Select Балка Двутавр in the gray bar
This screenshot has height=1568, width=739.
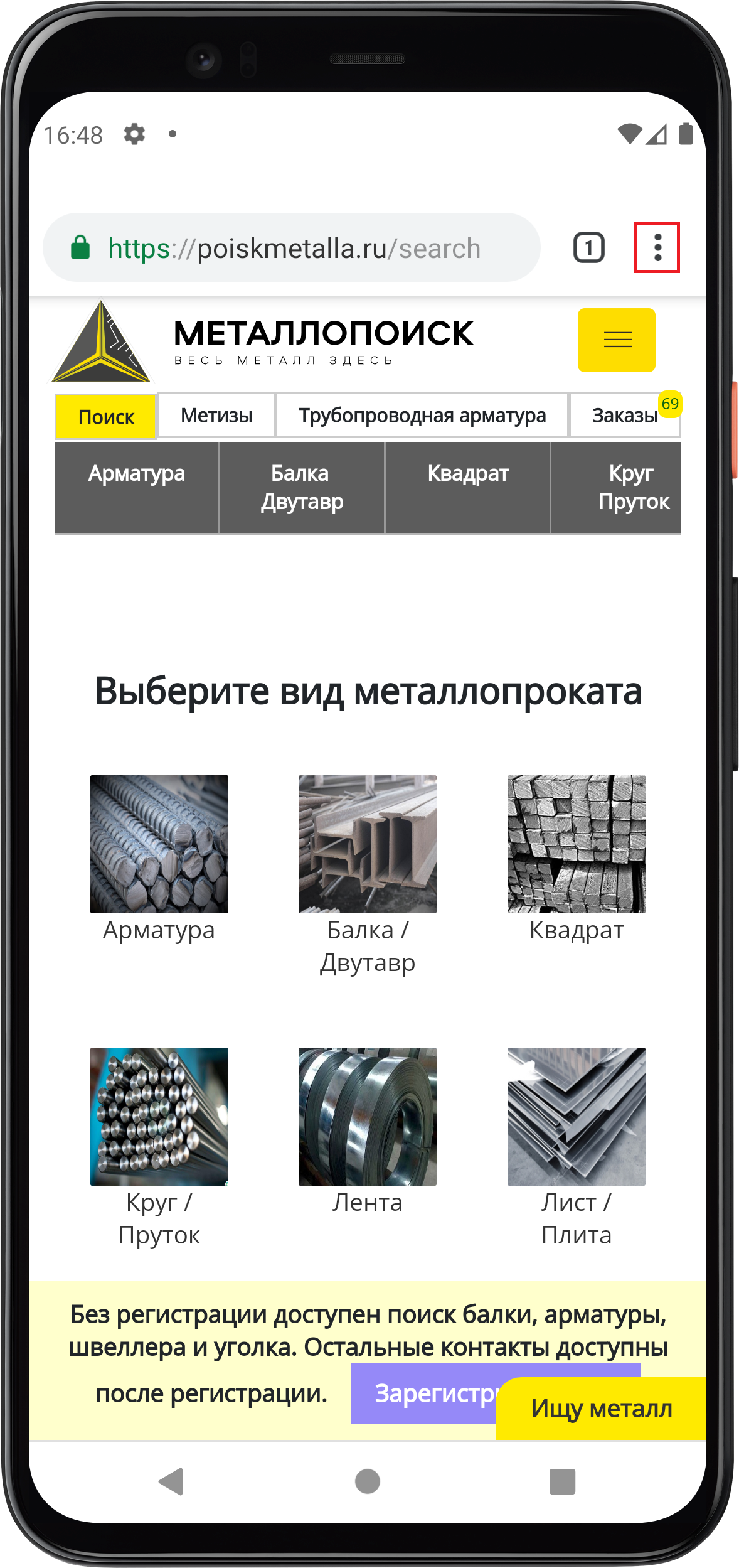(x=302, y=487)
